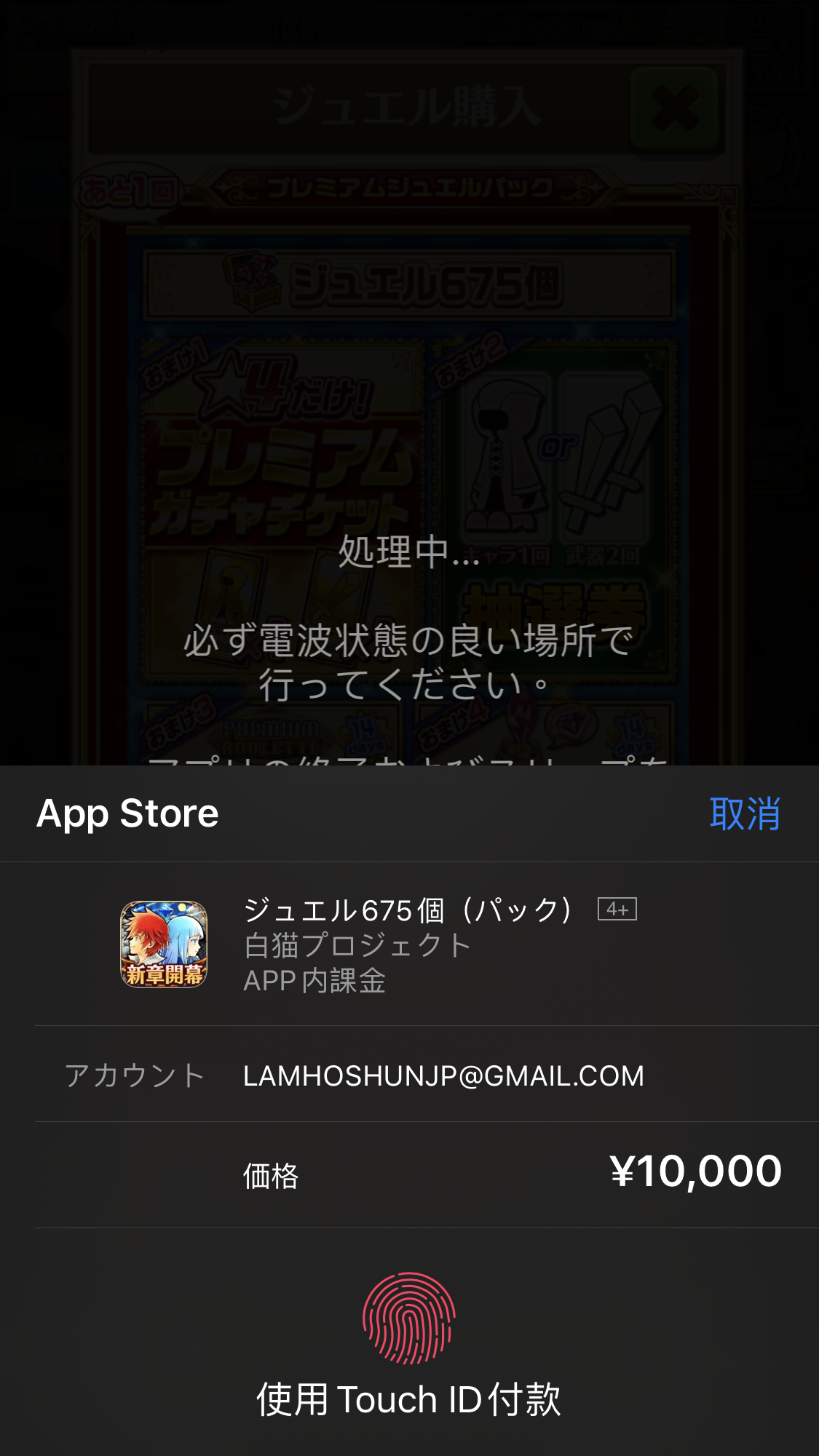Cancel the App Store purchase via 取消
Viewport: 819px width, 1456px height.
point(744,813)
